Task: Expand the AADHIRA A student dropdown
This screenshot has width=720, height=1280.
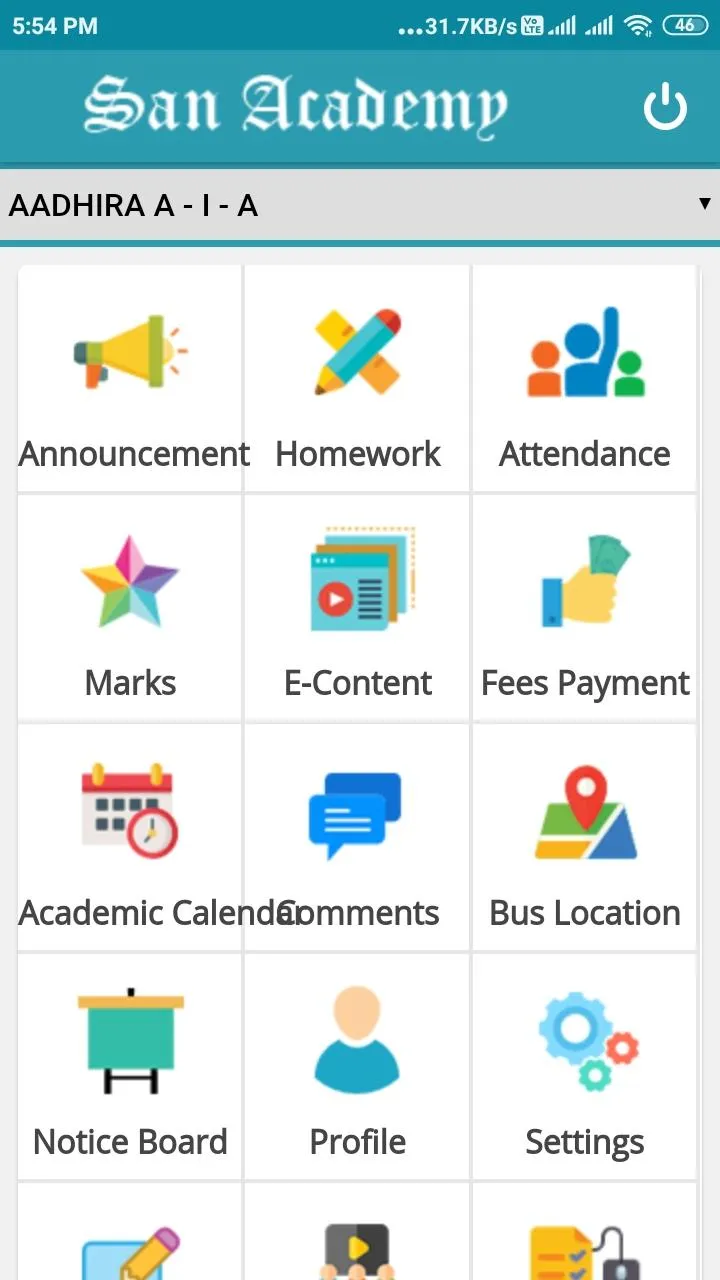Action: 360,206
